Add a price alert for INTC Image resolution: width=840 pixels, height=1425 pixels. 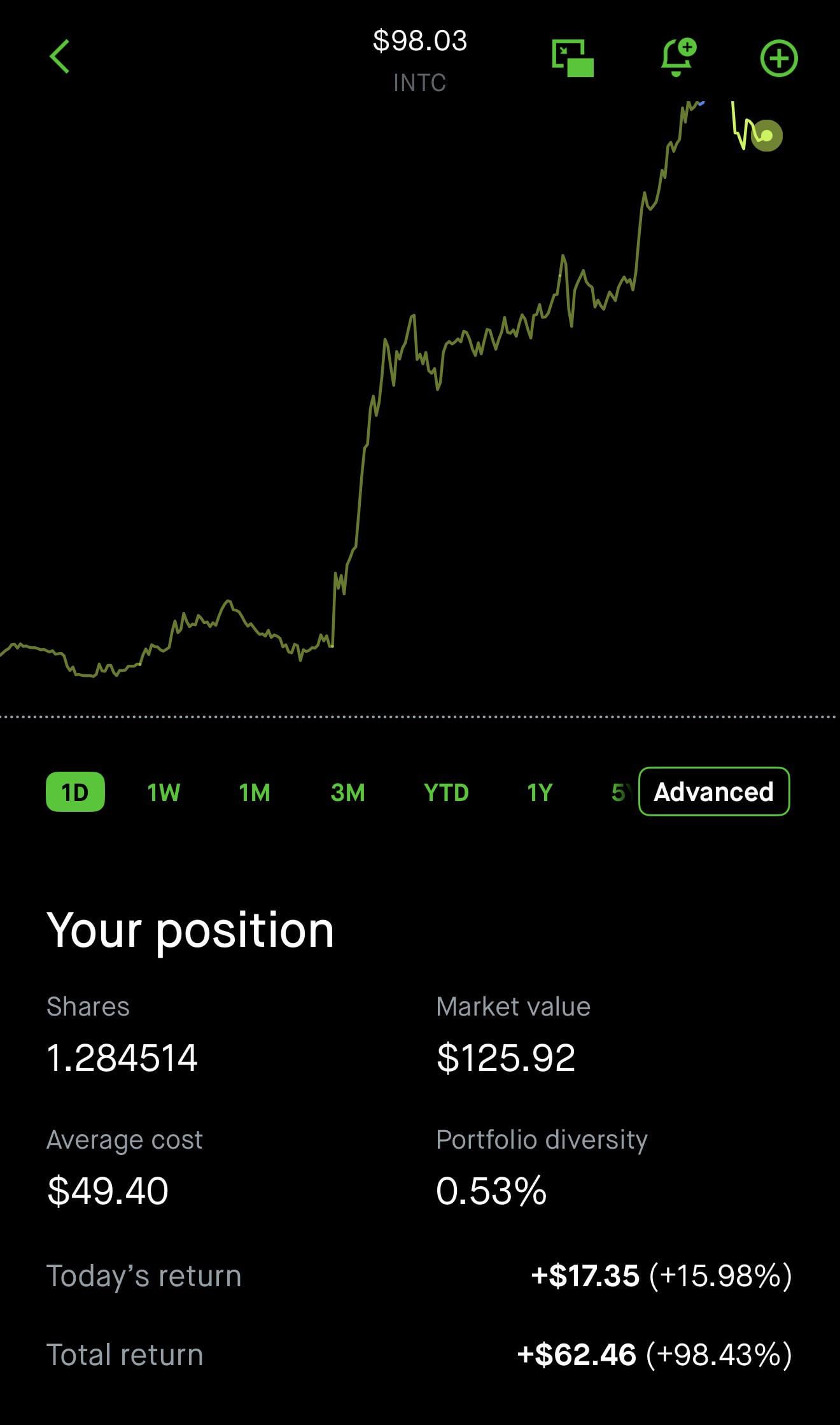[x=678, y=58]
